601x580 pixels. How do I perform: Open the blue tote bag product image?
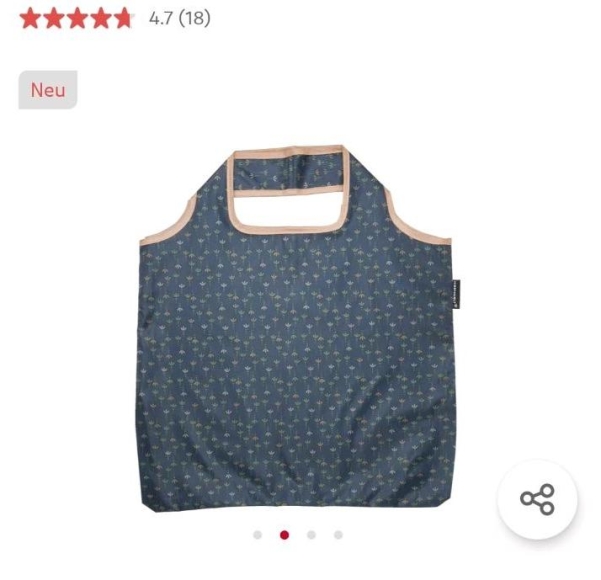(293, 330)
